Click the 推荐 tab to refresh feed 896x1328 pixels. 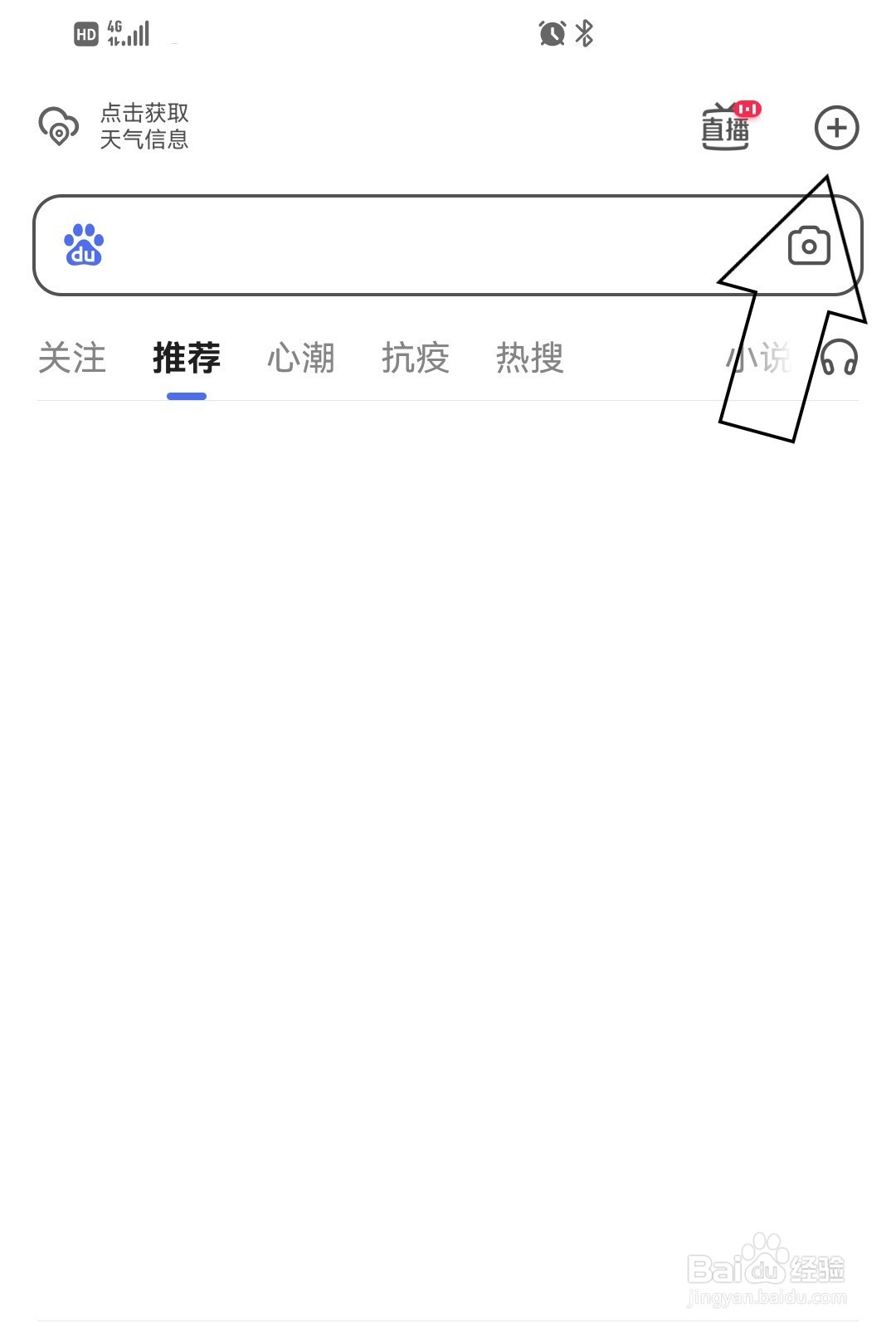[187, 357]
